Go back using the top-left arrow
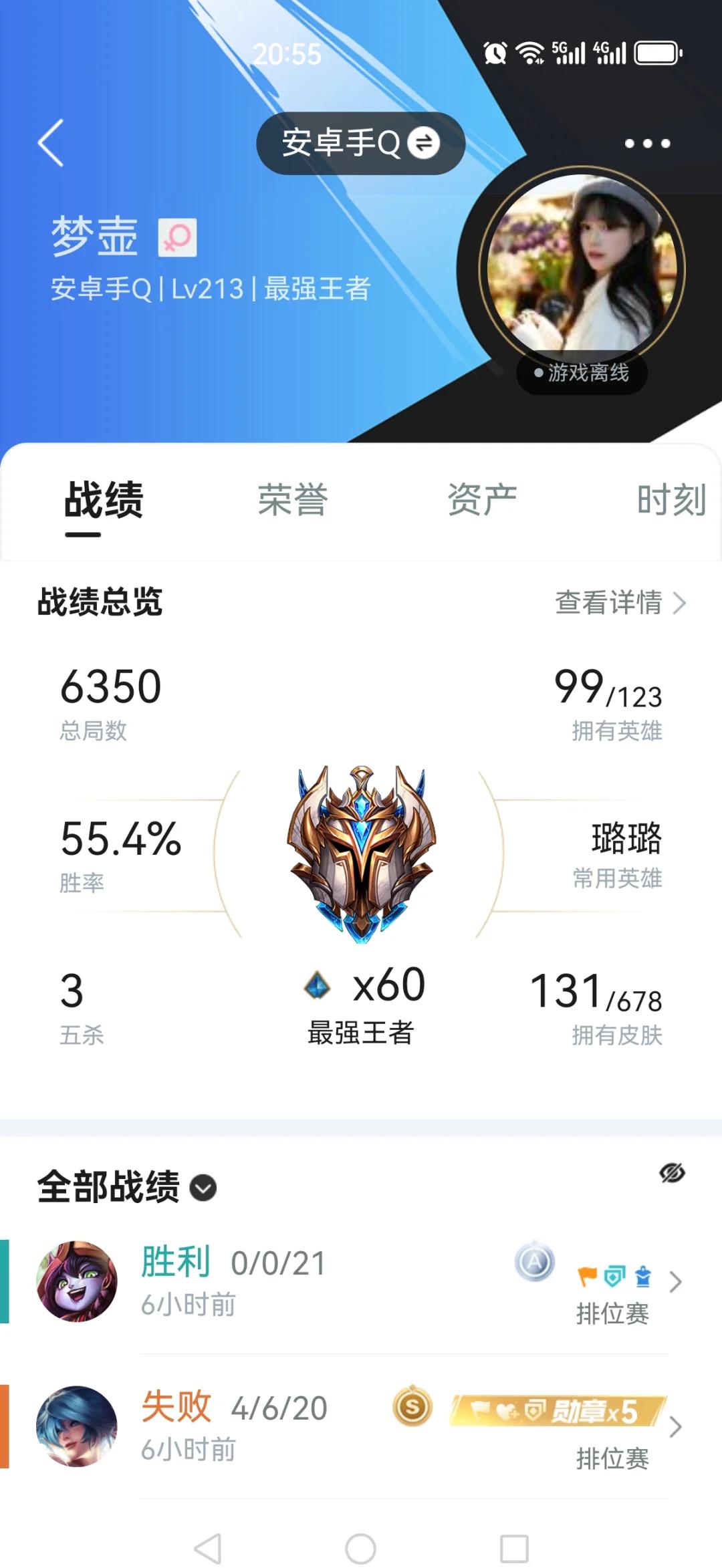This screenshot has width=722, height=1568. pyautogui.click(x=51, y=143)
